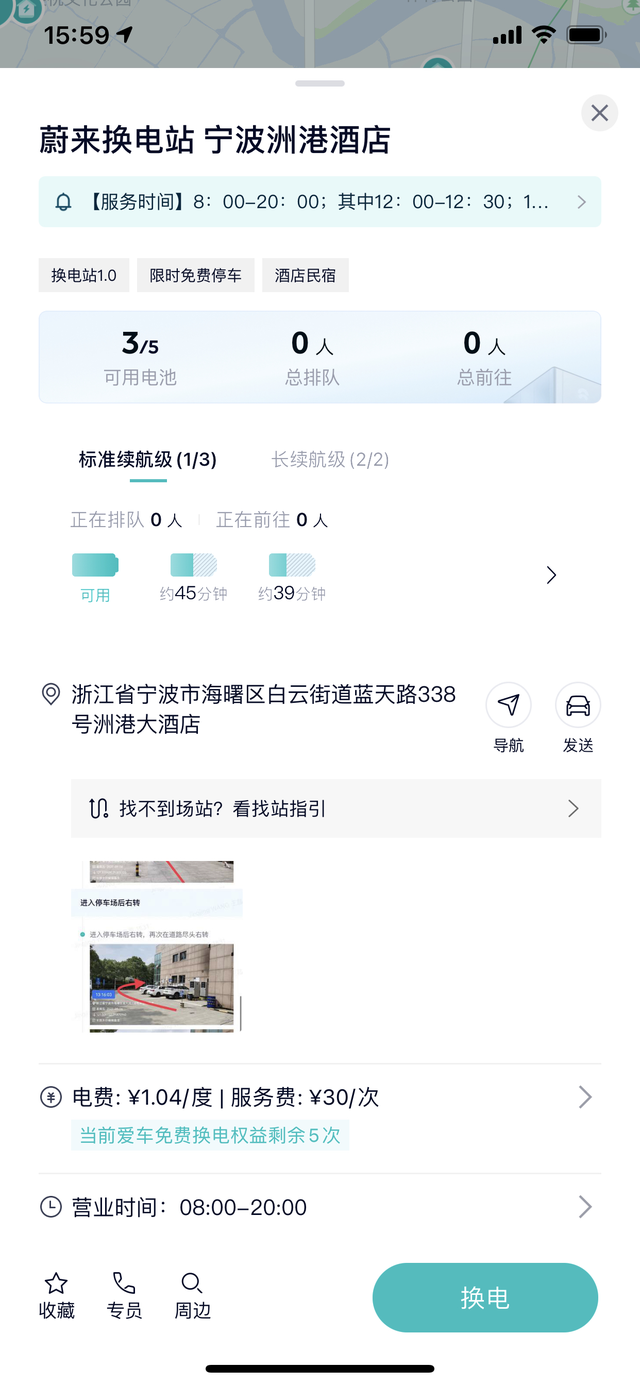Tap the 限时免费停车 tag
This screenshot has height=1385, width=640.
196,276
